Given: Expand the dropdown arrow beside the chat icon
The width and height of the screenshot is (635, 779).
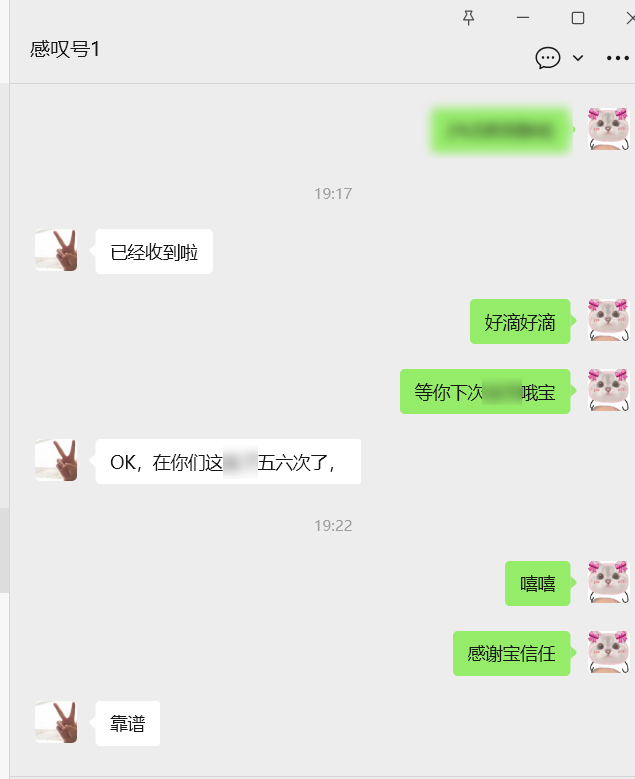Looking at the screenshot, I should tap(578, 58).
